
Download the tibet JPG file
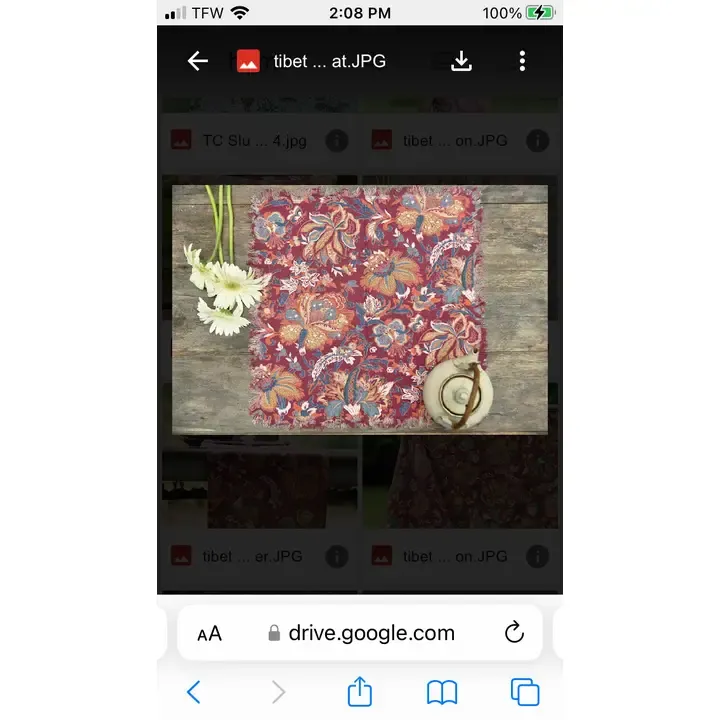click(x=461, y=61)
